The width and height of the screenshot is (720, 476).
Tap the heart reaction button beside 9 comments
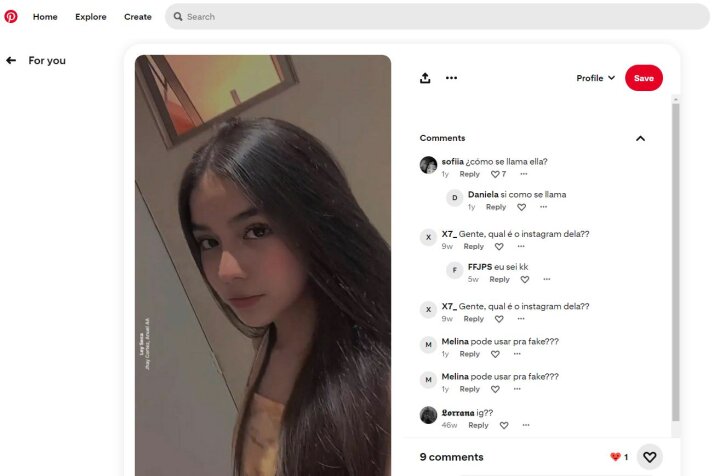point(649,456)
